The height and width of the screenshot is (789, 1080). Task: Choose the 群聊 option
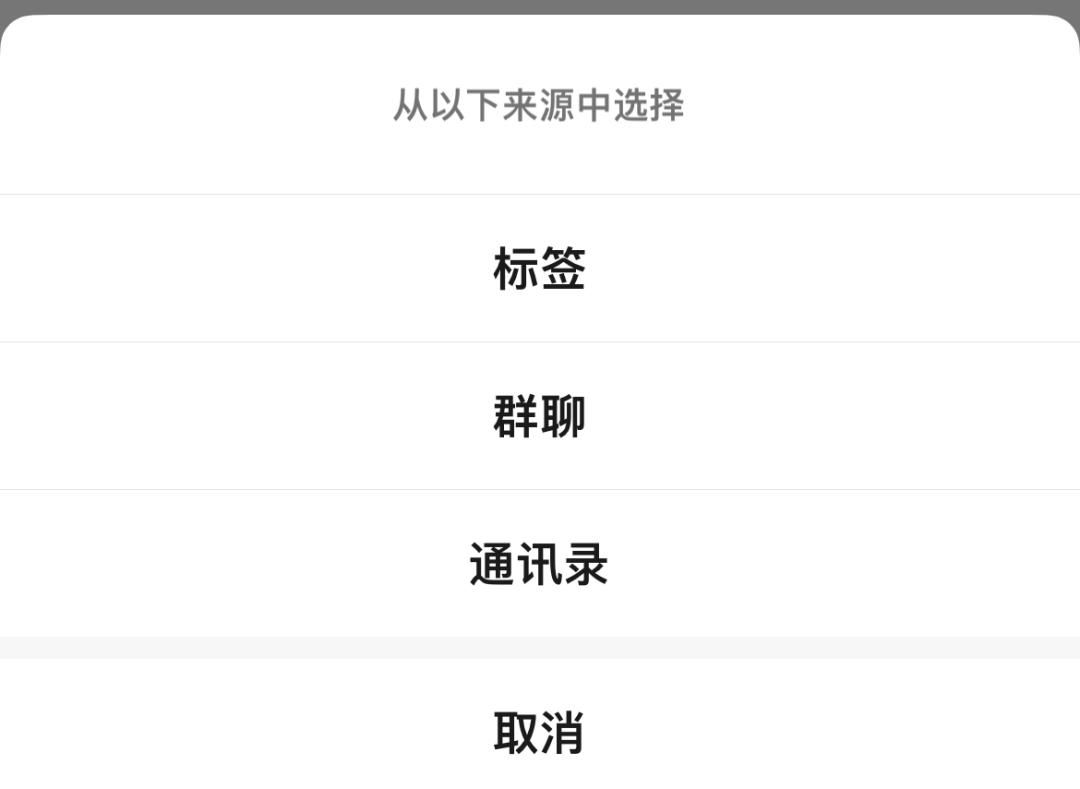coord(539,416)
